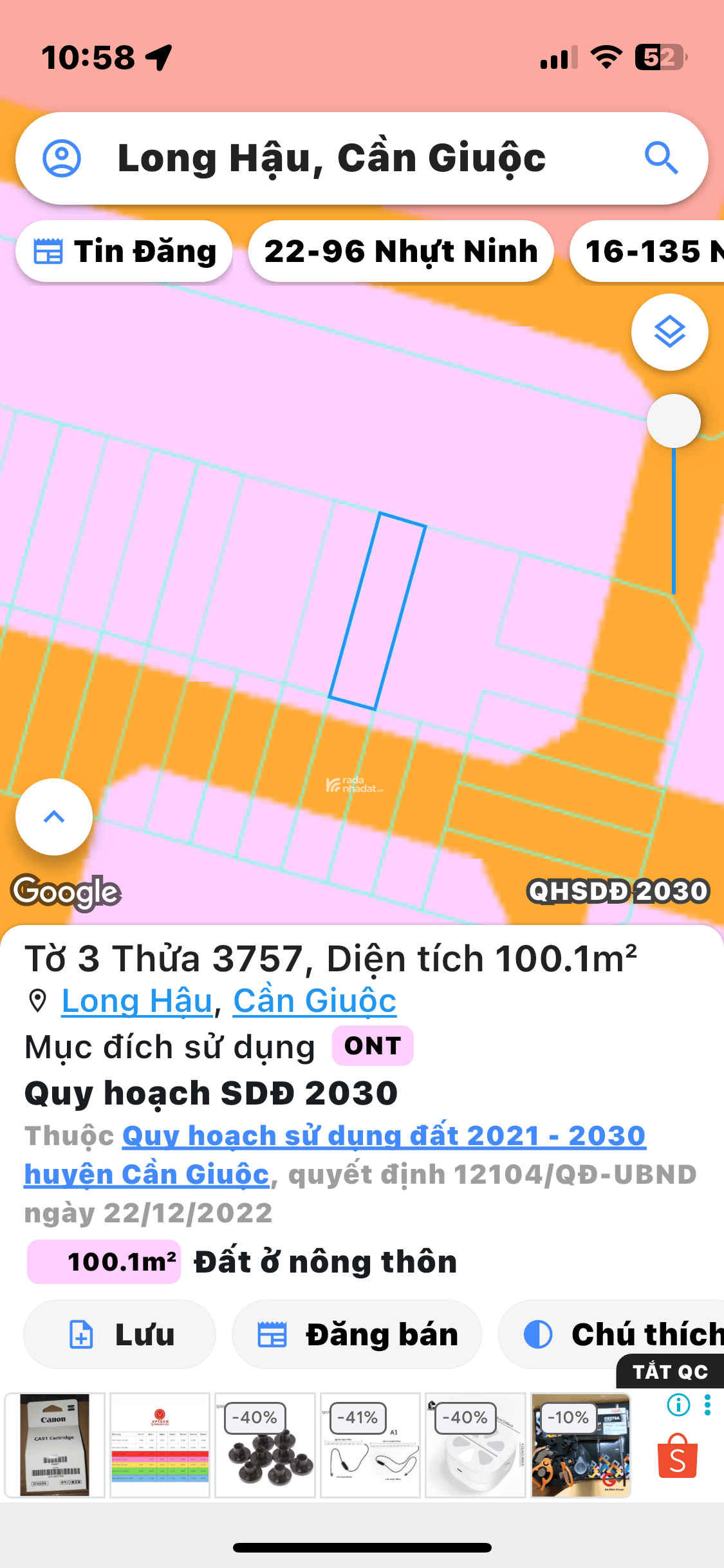This screenshot has height=1568, width=724.
Task: Expand the panel with the up-chevron button
Action: [54, 817]
